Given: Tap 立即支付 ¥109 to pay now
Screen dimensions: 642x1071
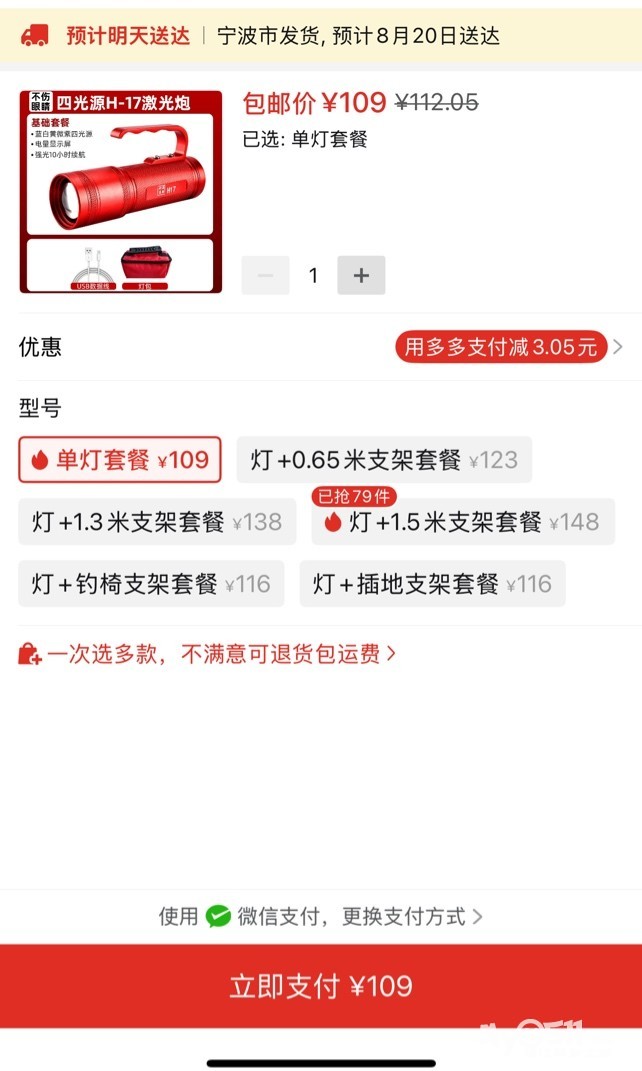Looking at the screenshot, I should click(321, 986).
